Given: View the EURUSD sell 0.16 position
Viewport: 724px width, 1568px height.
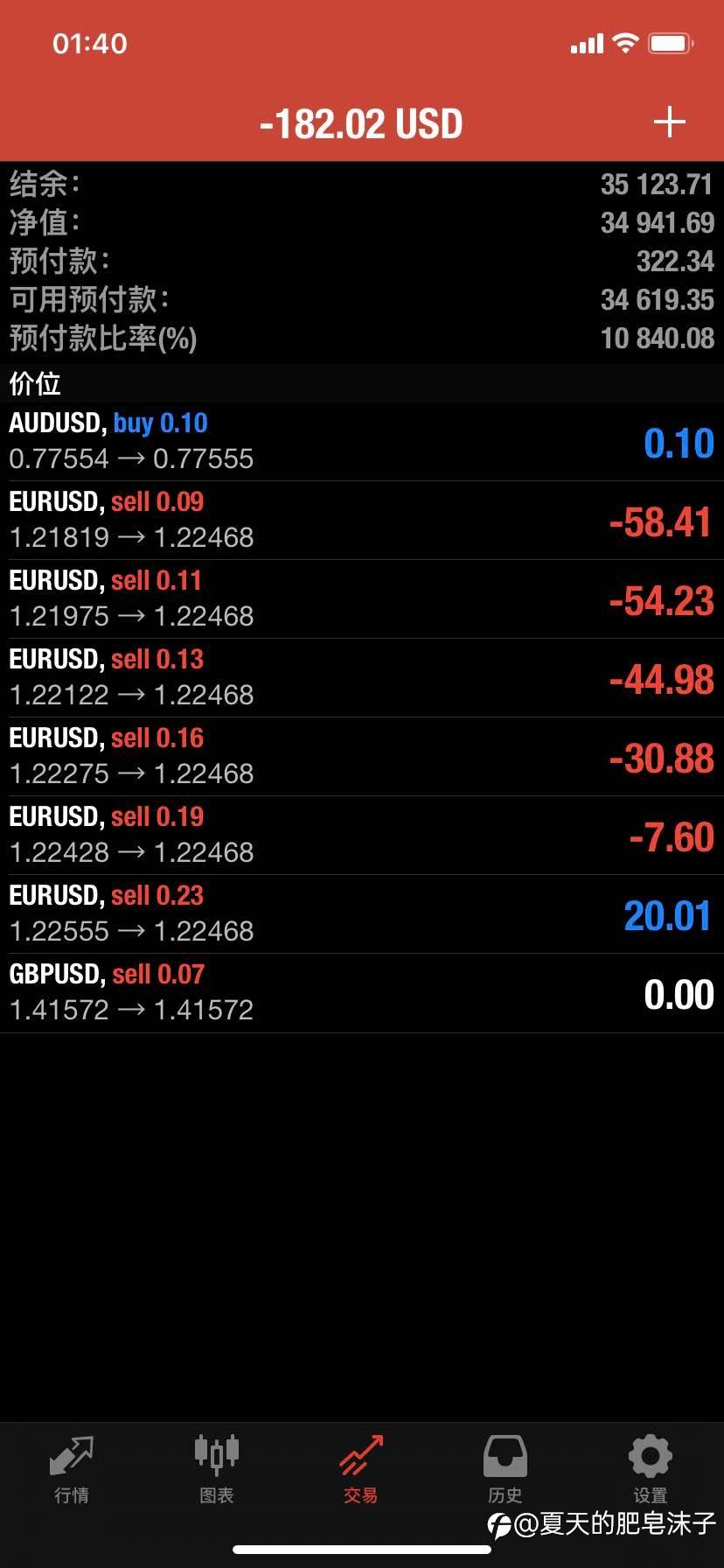Looking at the screenshot, I should point(362,757).
